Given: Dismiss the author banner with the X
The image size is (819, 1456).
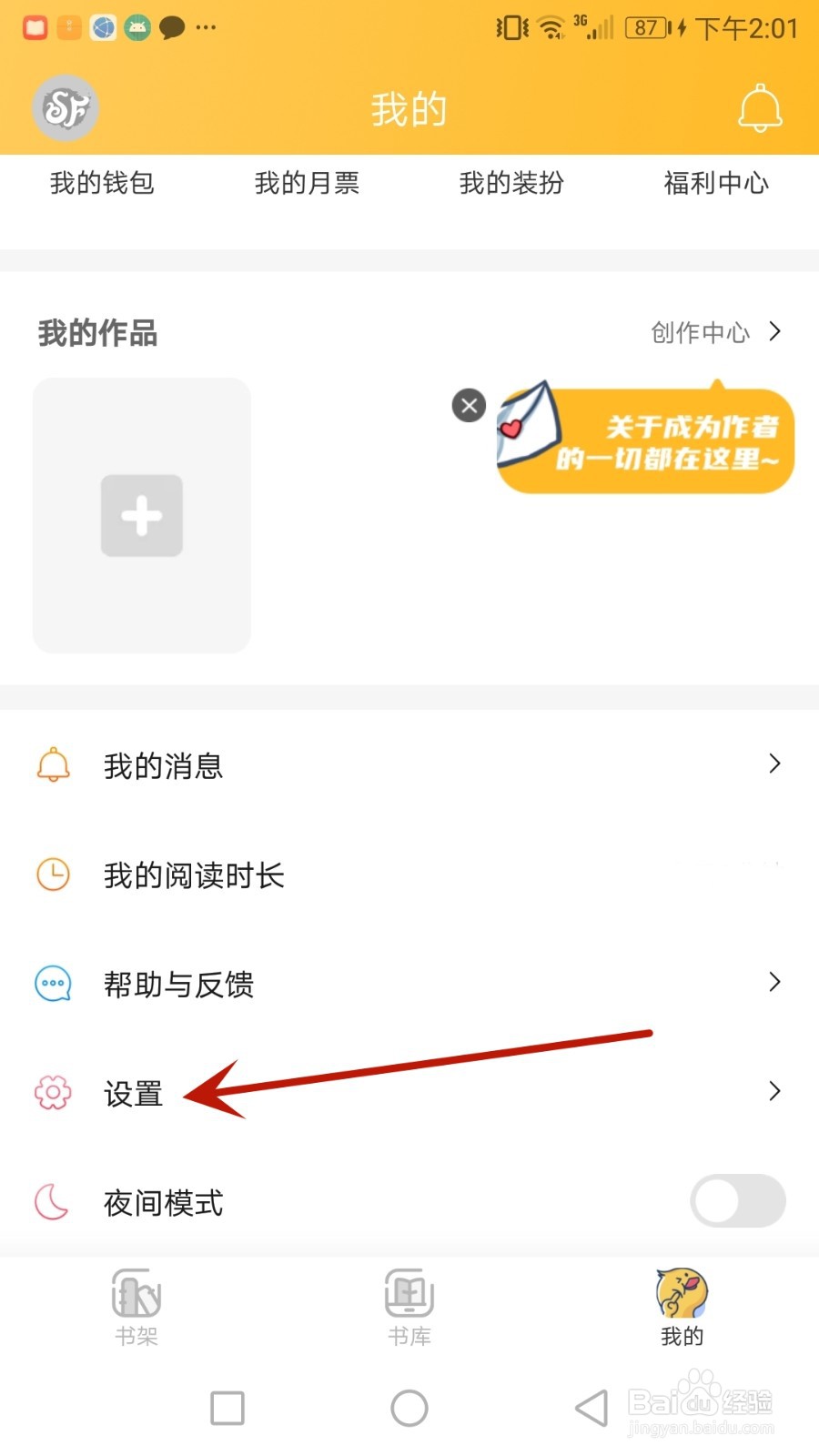Looking at the screenshot, I should 469,406.
